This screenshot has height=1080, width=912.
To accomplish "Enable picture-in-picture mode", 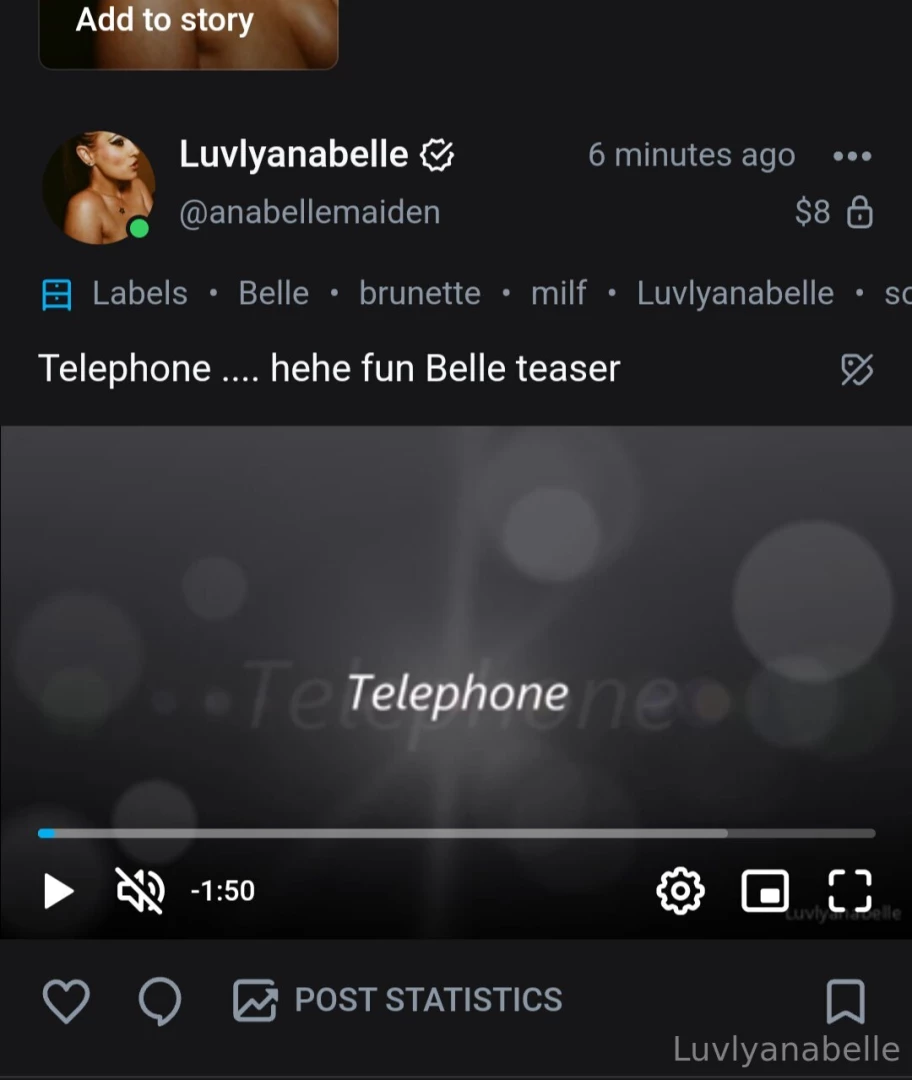I will [765, 890].
